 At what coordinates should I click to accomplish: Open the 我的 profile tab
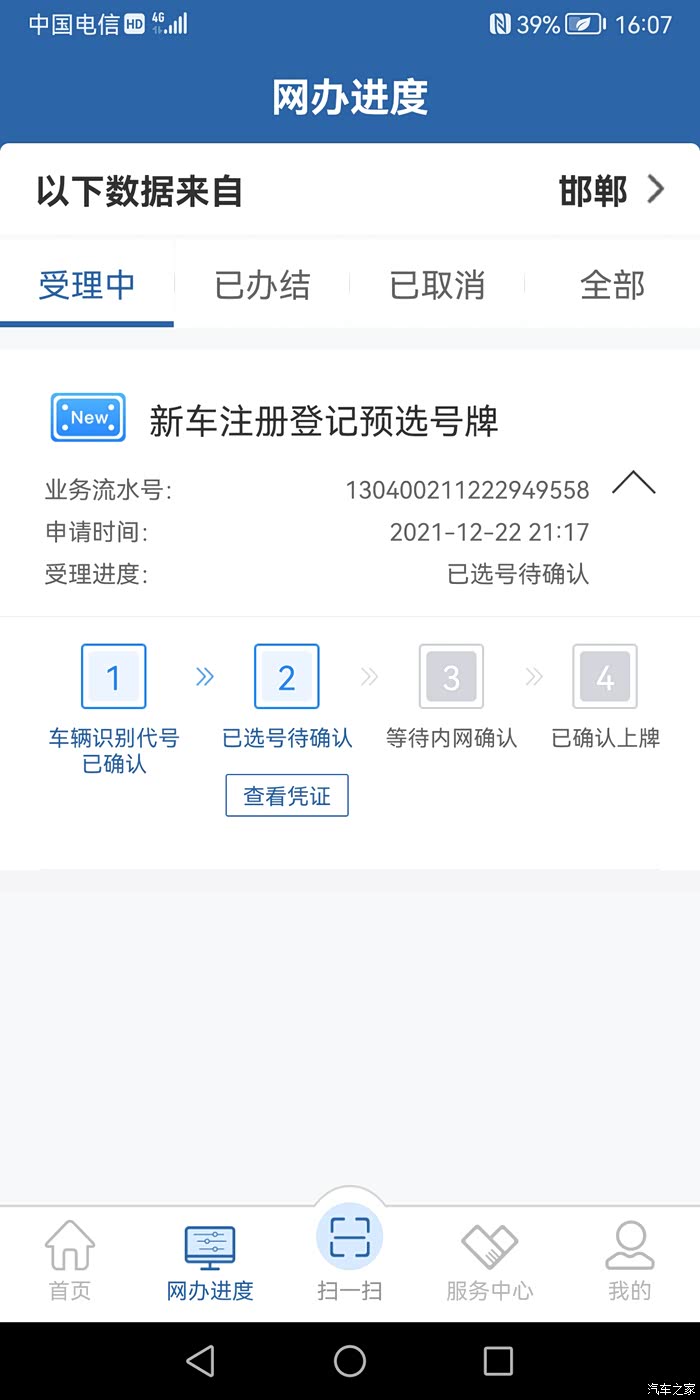630,1260
